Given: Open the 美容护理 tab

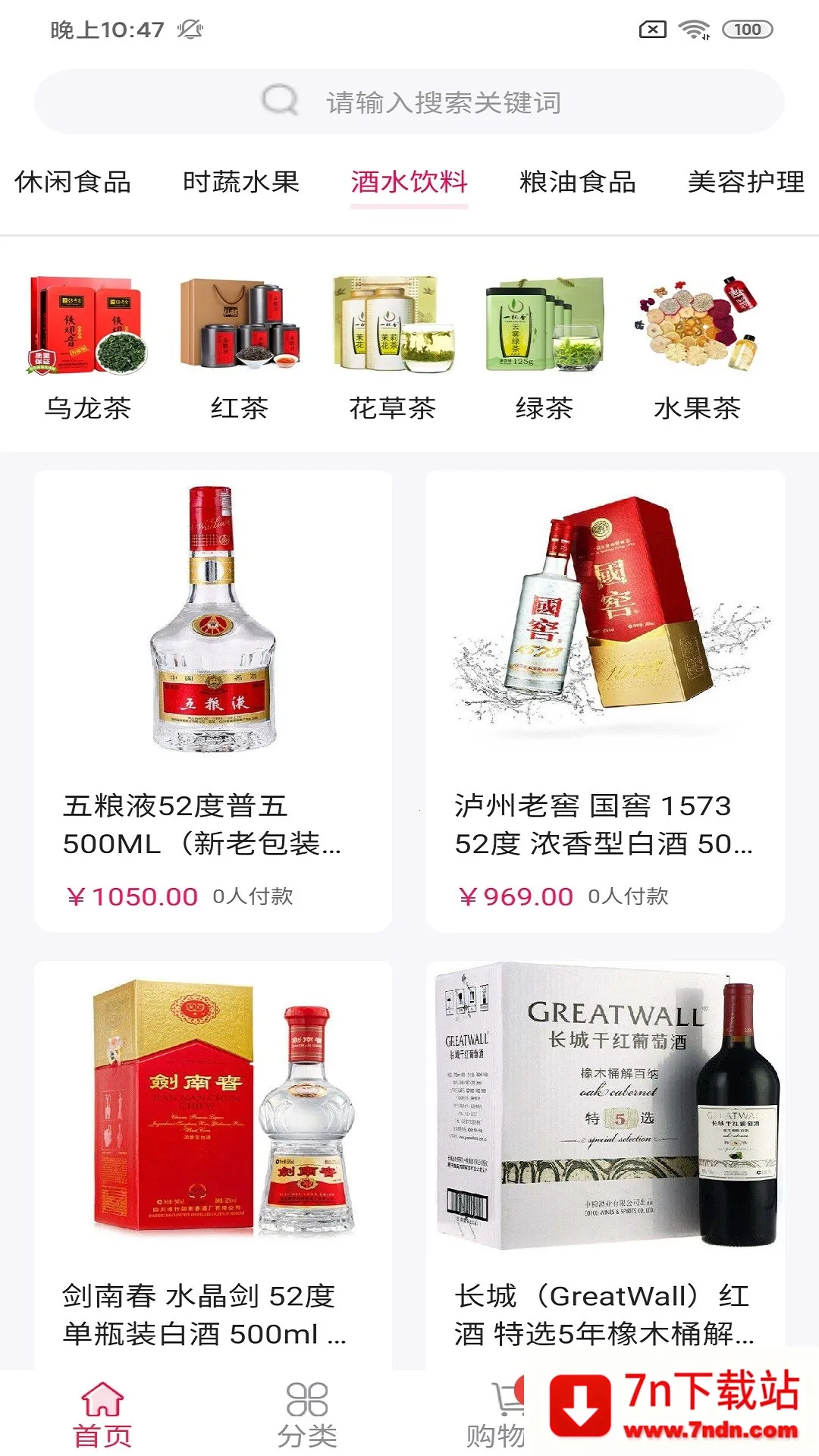Looking at the screenshot, I should click(x=746, y=182).
